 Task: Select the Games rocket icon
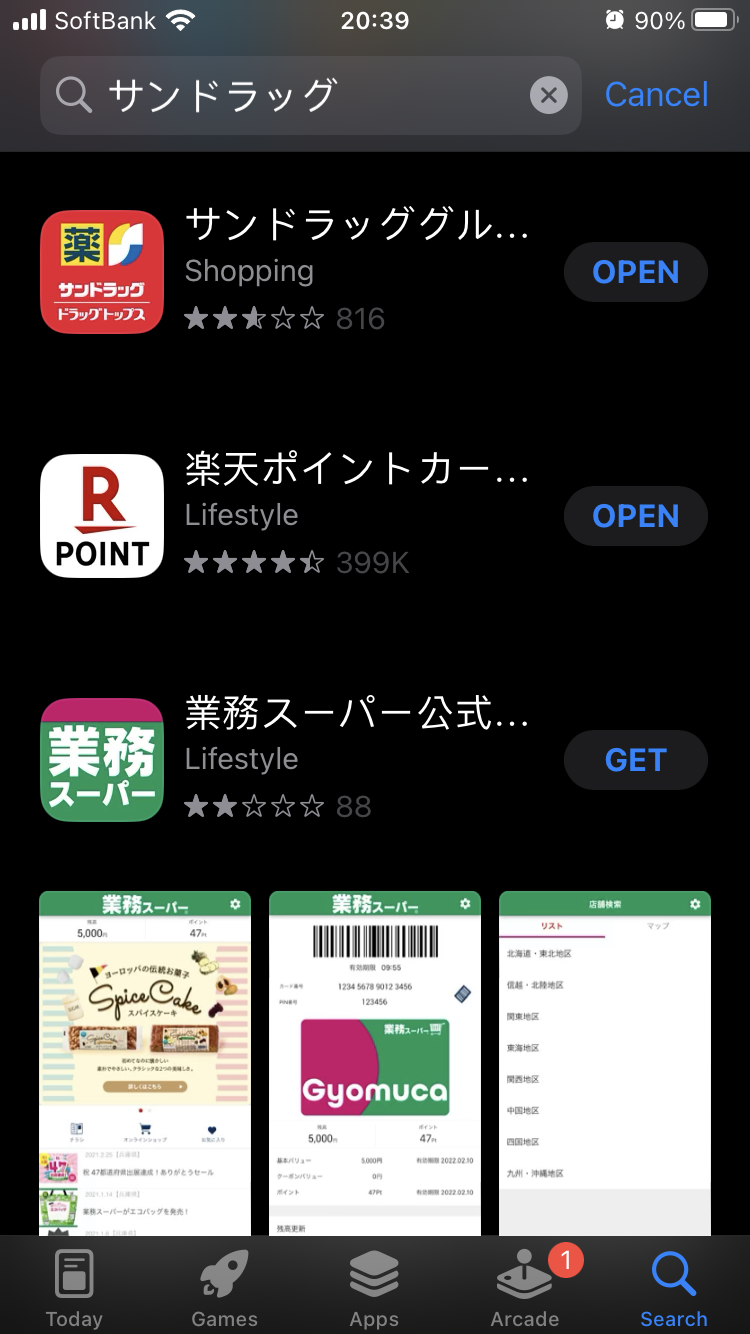click(x=224, y=1273)
